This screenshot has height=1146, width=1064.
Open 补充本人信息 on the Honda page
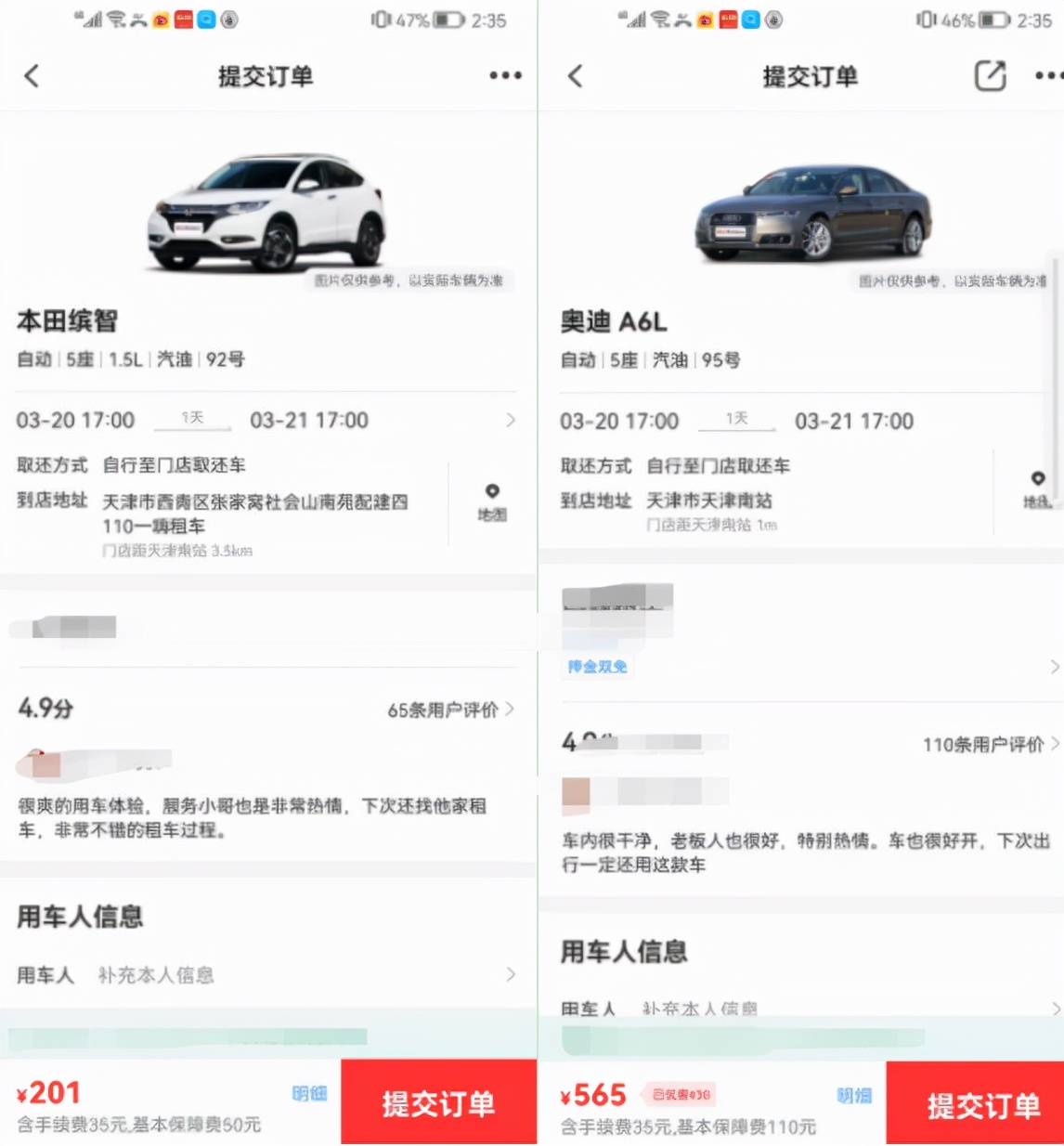coord(156,975)
